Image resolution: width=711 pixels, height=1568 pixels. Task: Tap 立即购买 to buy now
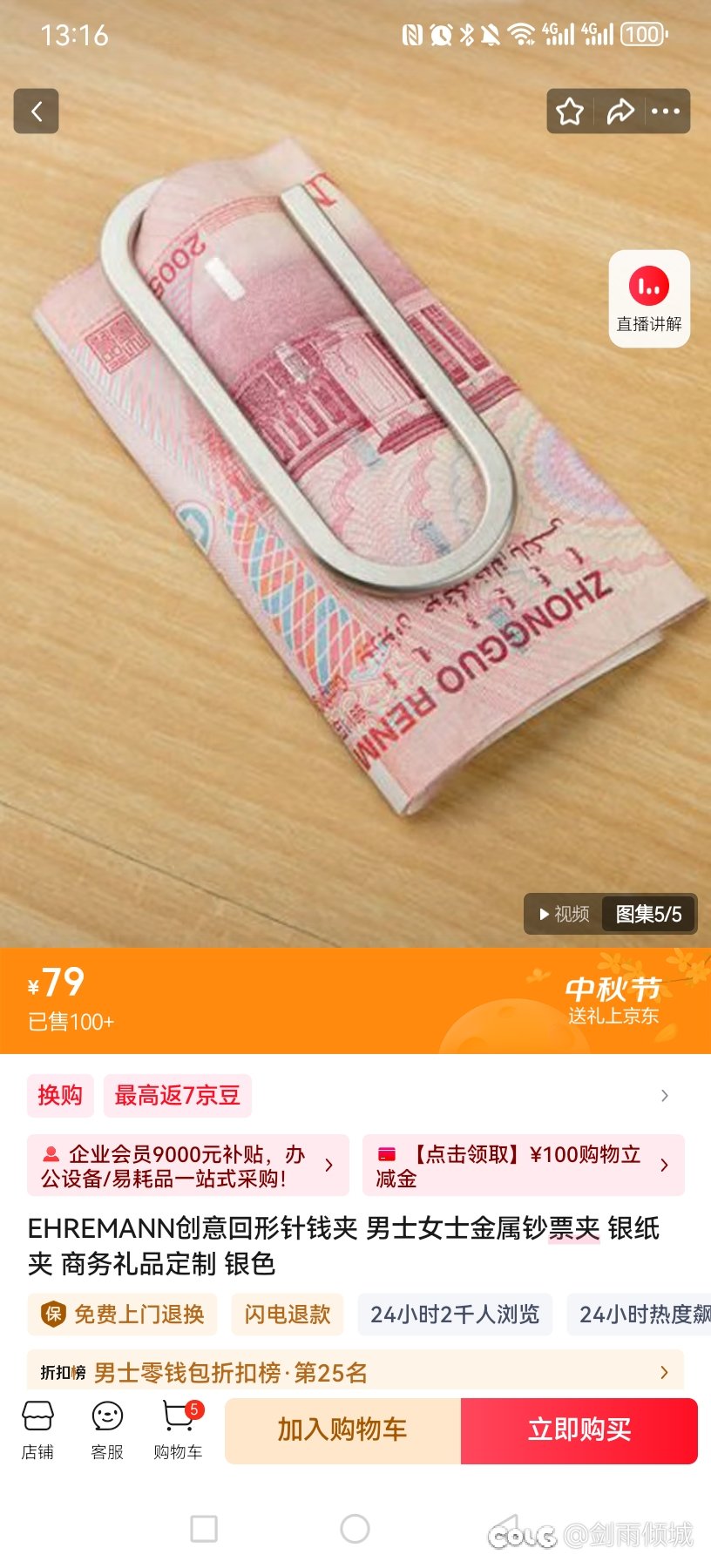(x=579, y=1429)
